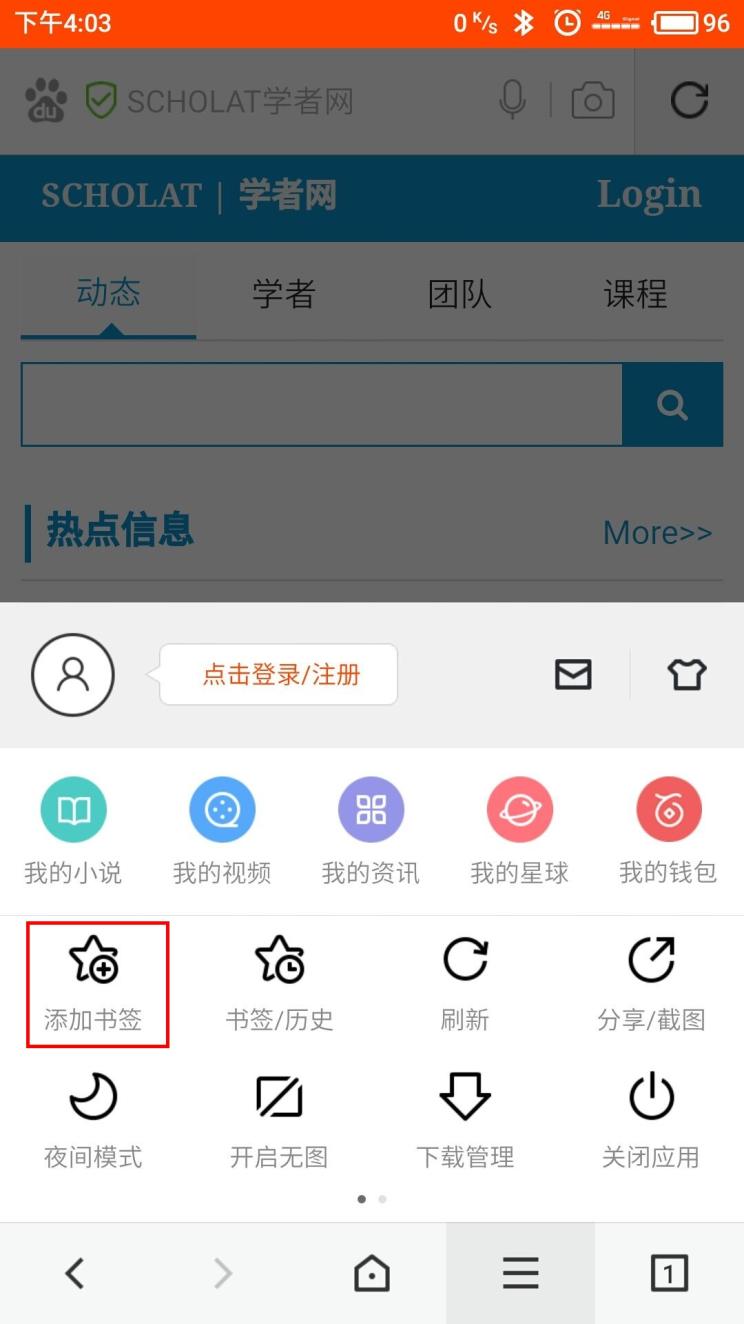Go back with the bottom back arrow
The height and width of the screenshot is (1324, 744).
(x=74, y=1273)
